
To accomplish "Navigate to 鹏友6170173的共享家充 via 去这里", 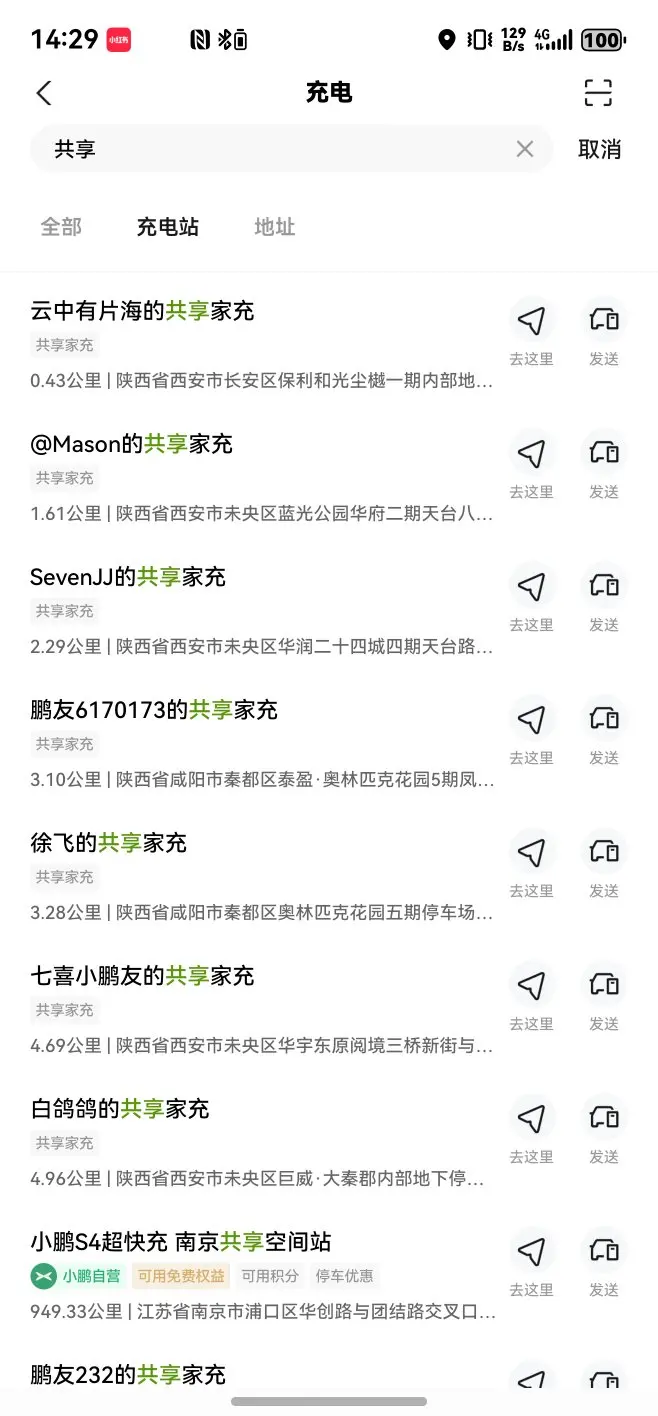I will tap(531, 728).
